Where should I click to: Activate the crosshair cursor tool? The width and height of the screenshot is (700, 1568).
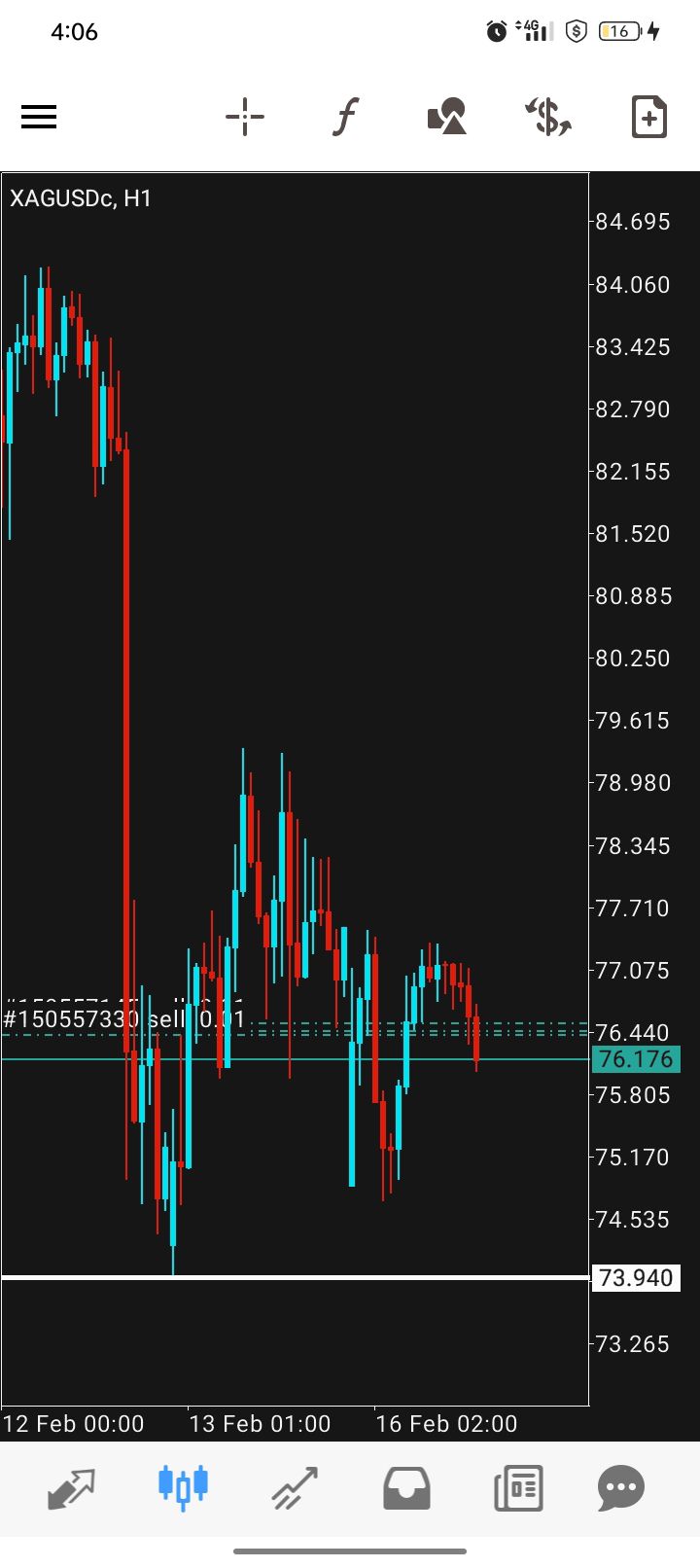[245, 118]
